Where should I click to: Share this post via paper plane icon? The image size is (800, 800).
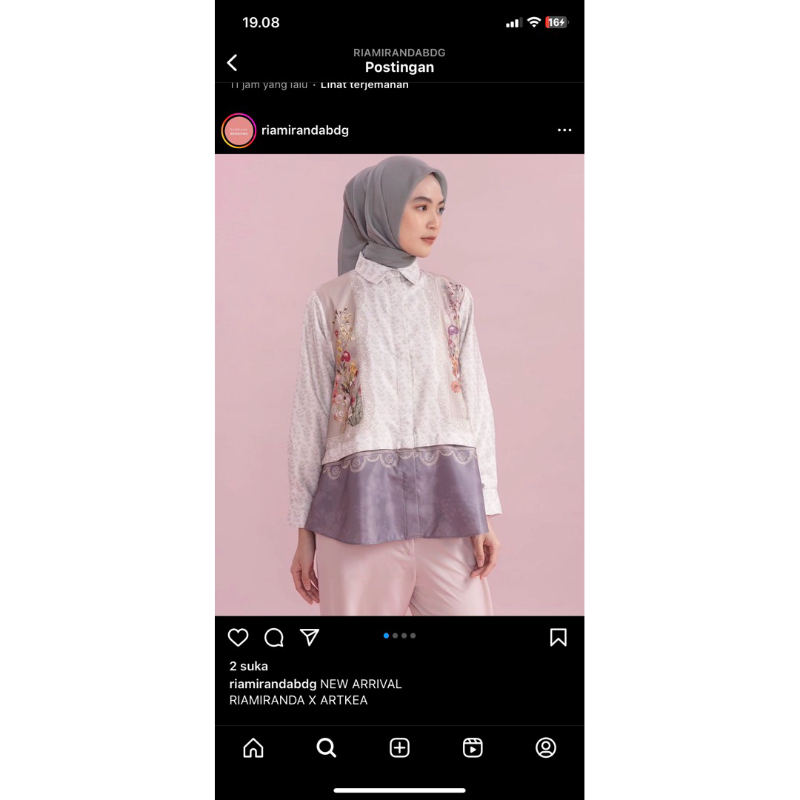[x=310, y=637]
